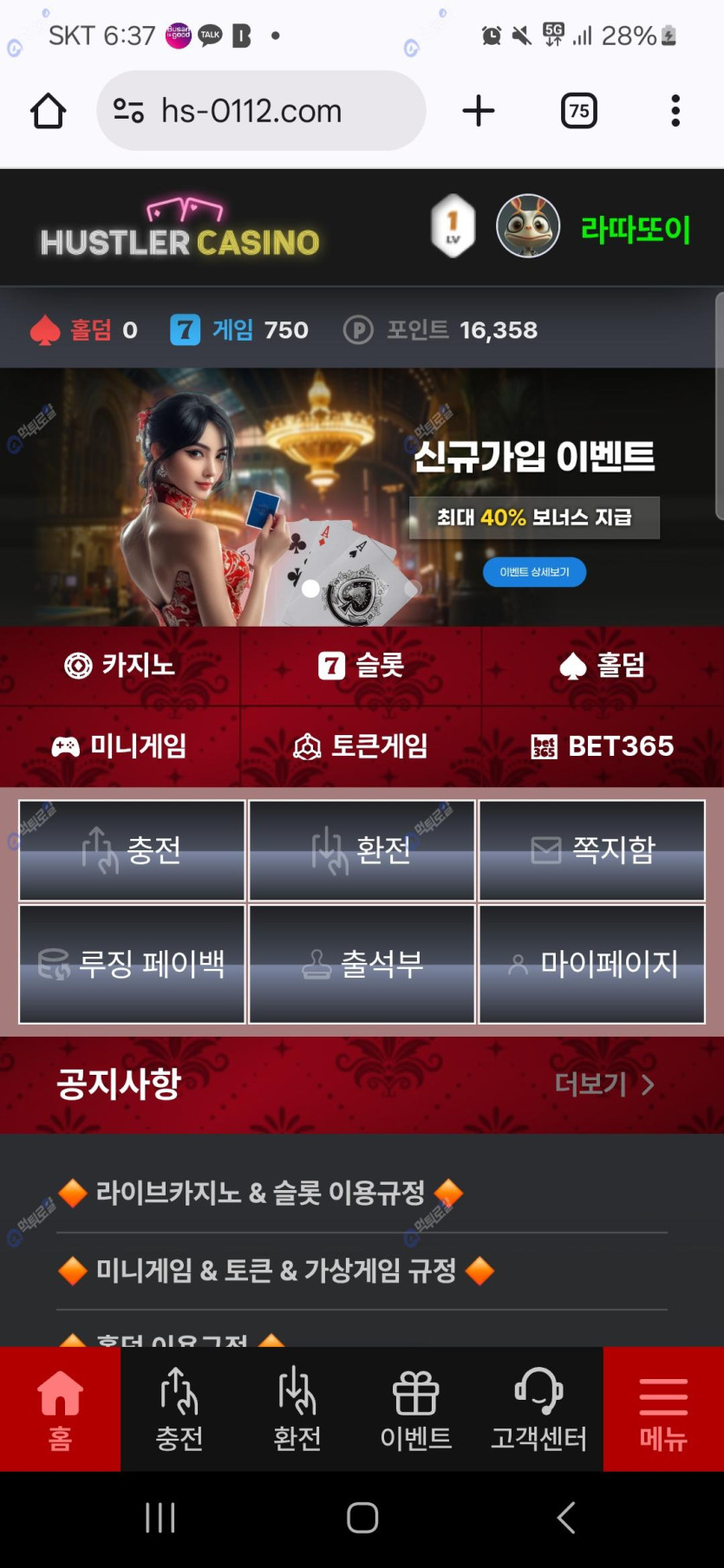Open 마이페이지
Image resolution: width=724 pixels, height=1568 pixels.
(x=592, y=964)
